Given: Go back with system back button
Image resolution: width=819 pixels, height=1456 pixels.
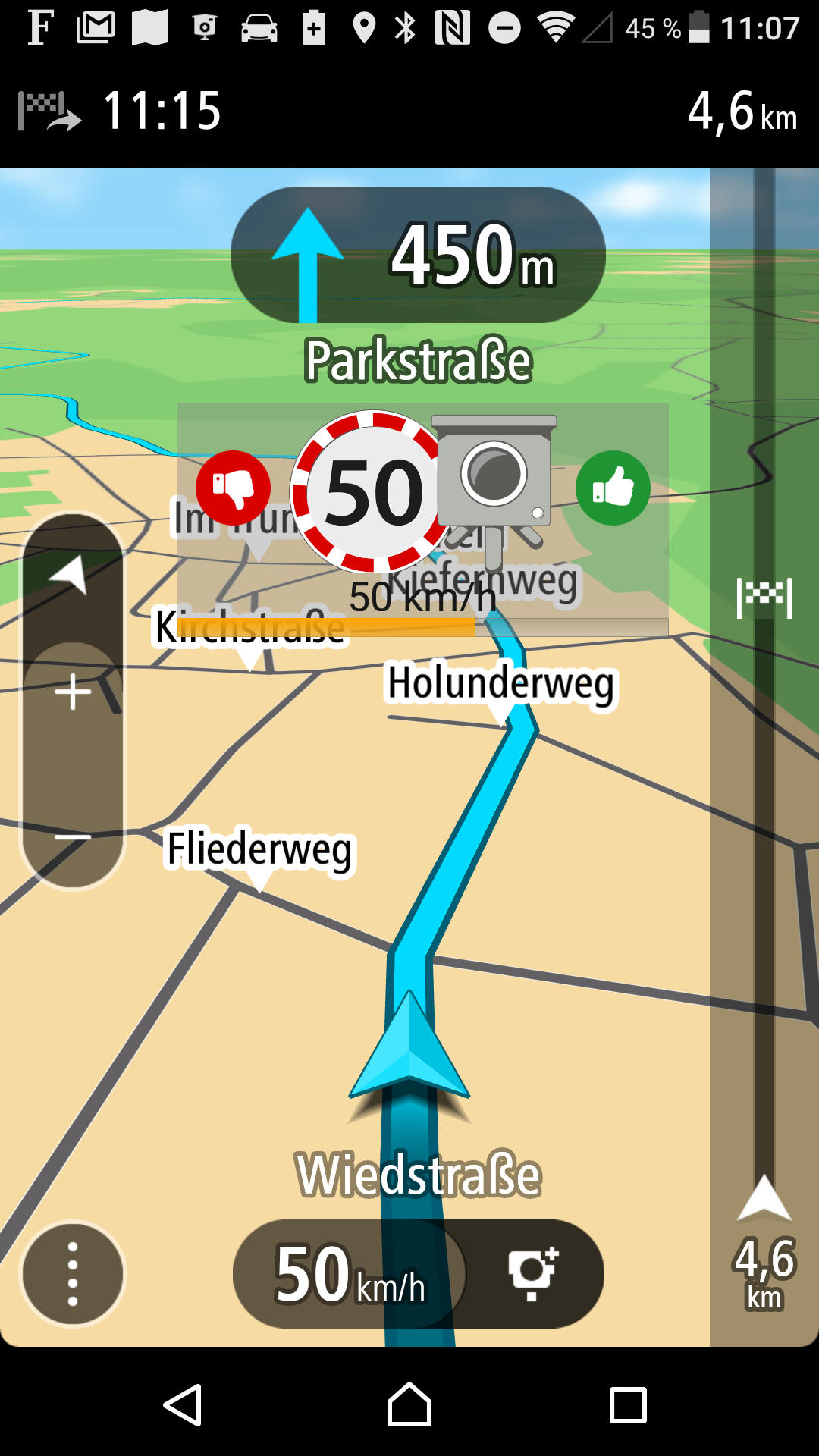Looking at the screenshot, I should click(183, 1405).
